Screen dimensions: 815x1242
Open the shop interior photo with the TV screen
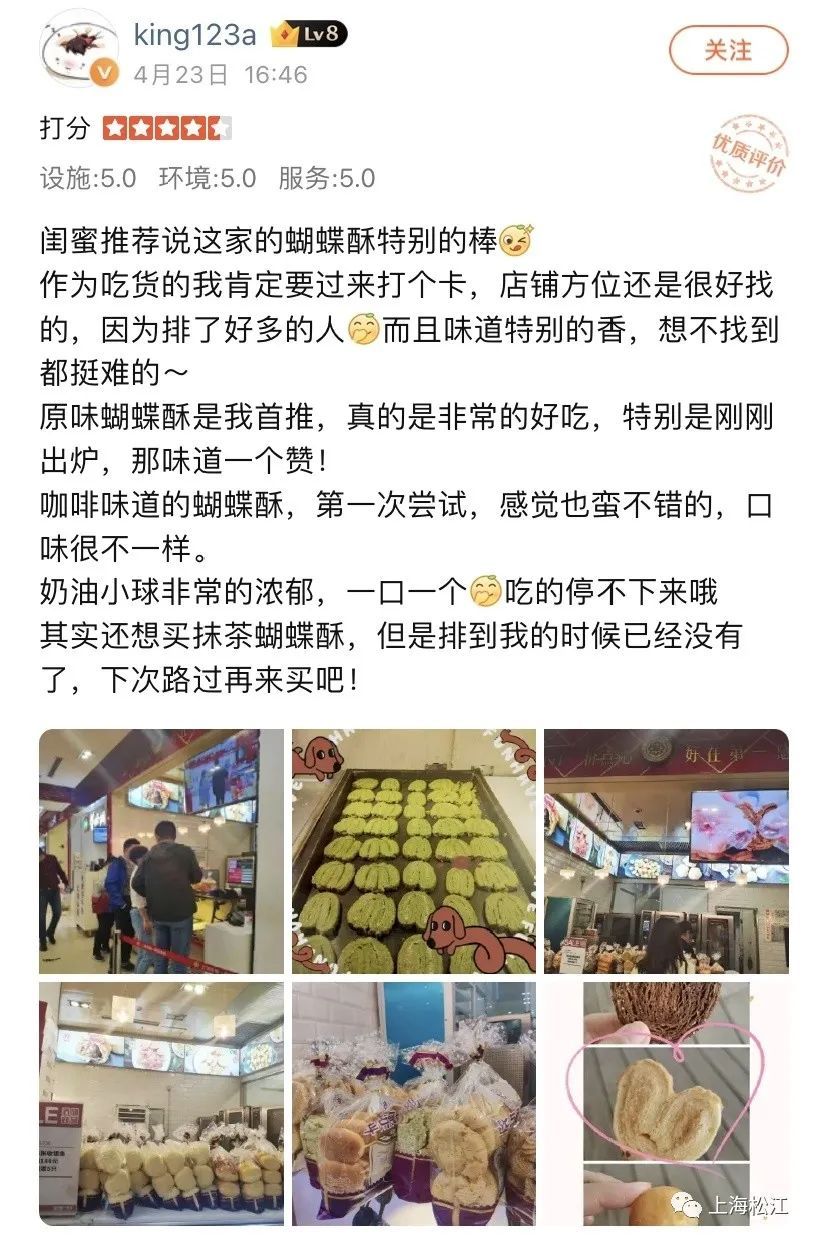666,851
